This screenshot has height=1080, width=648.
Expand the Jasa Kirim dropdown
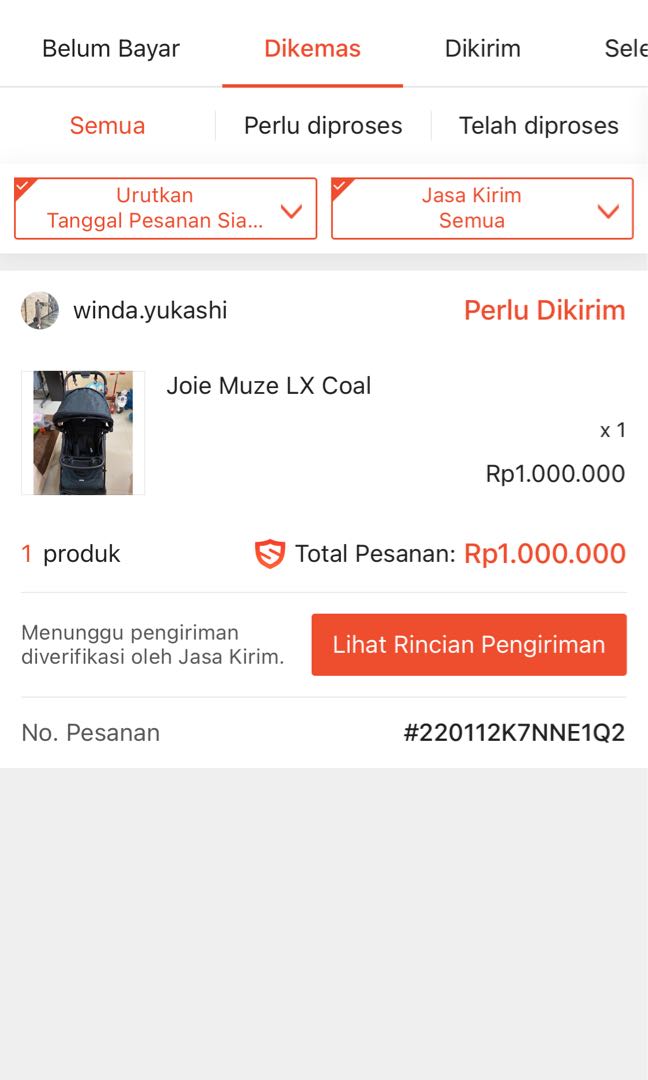pyautogui.click(x=482, y=208)
